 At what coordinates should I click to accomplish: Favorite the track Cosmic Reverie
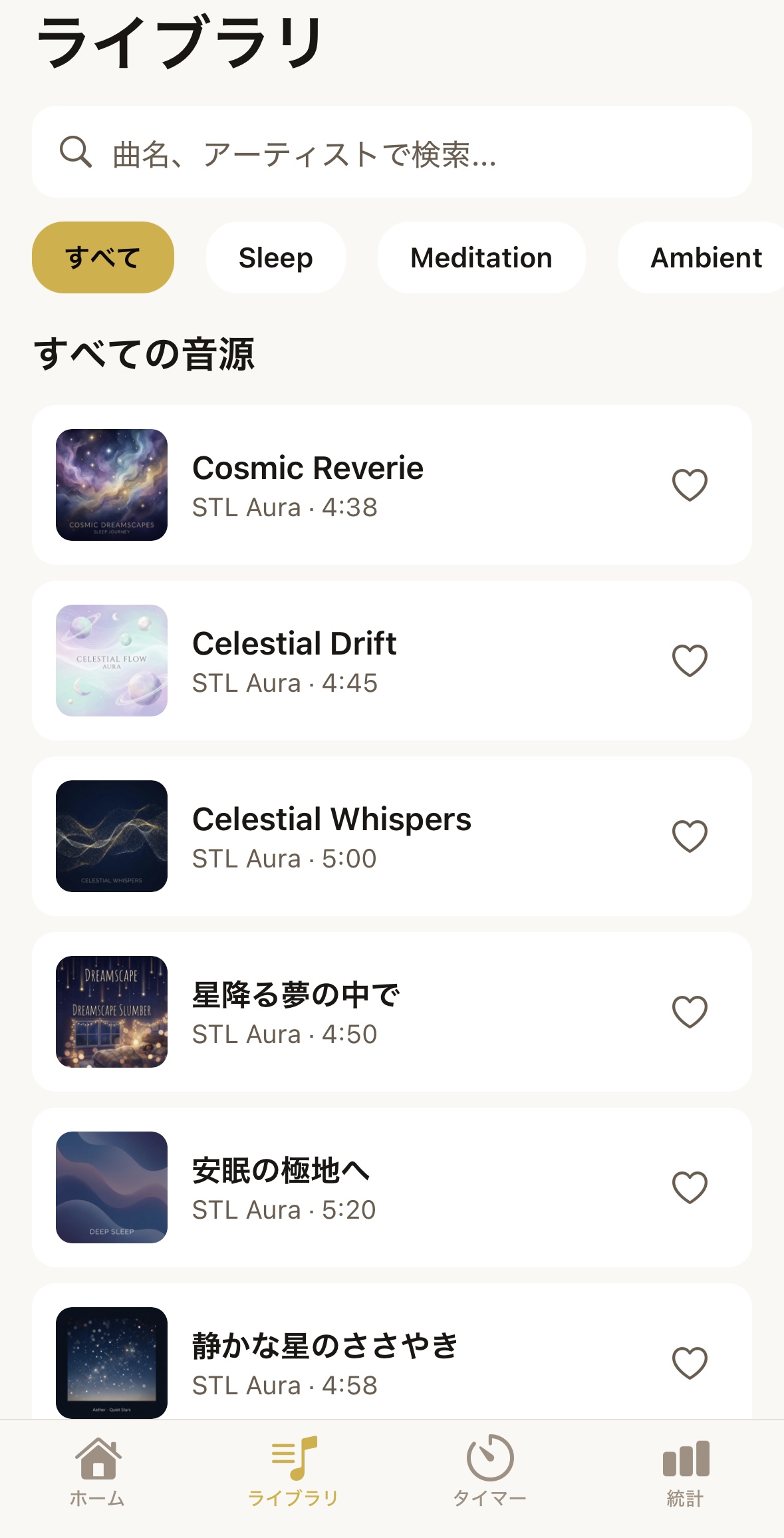tap(688, 484)
